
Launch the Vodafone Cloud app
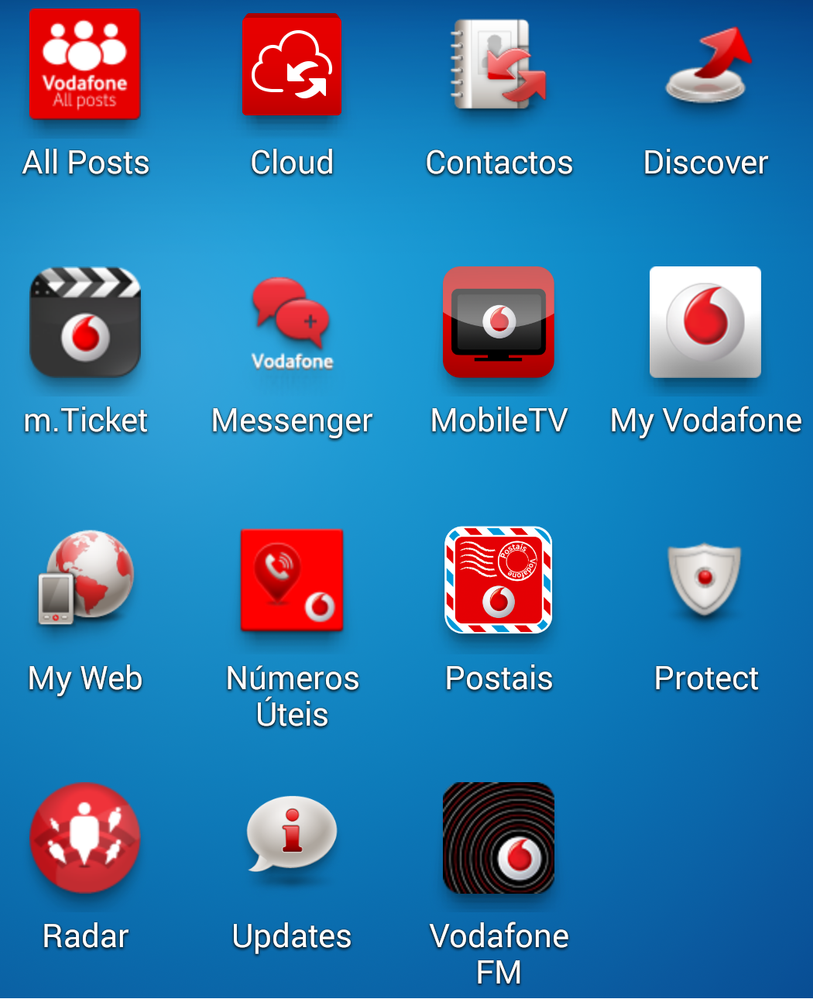291,64
